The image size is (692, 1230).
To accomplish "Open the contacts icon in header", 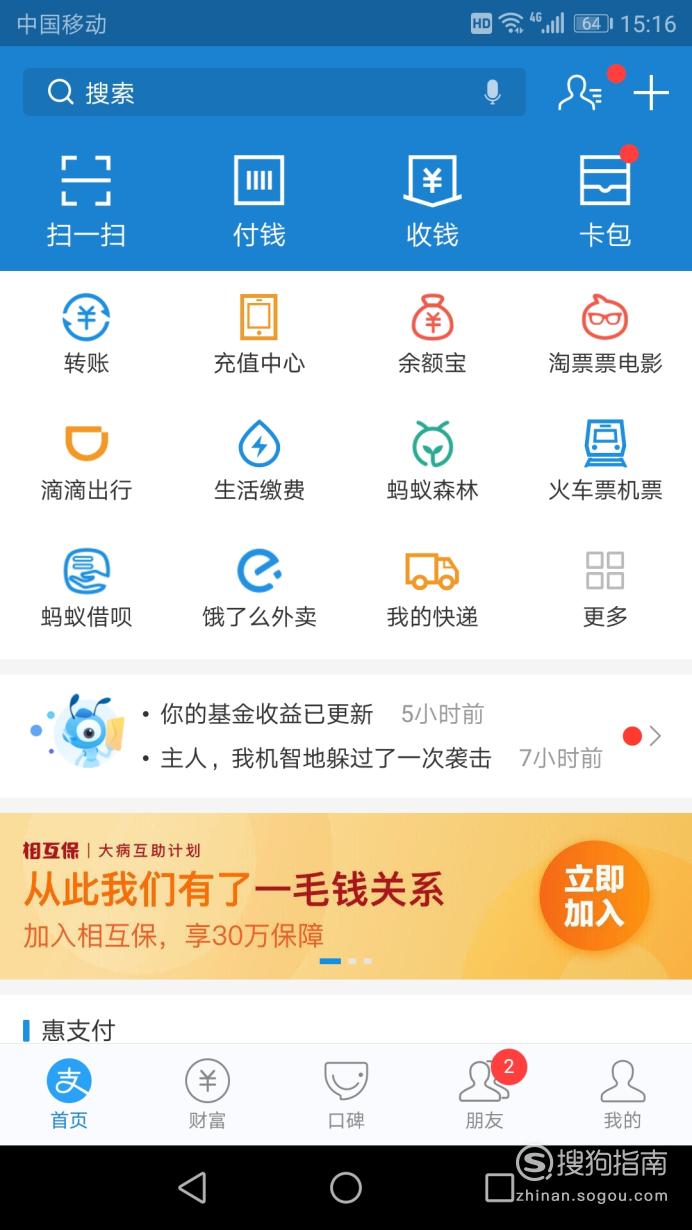I will coord(580,93).
